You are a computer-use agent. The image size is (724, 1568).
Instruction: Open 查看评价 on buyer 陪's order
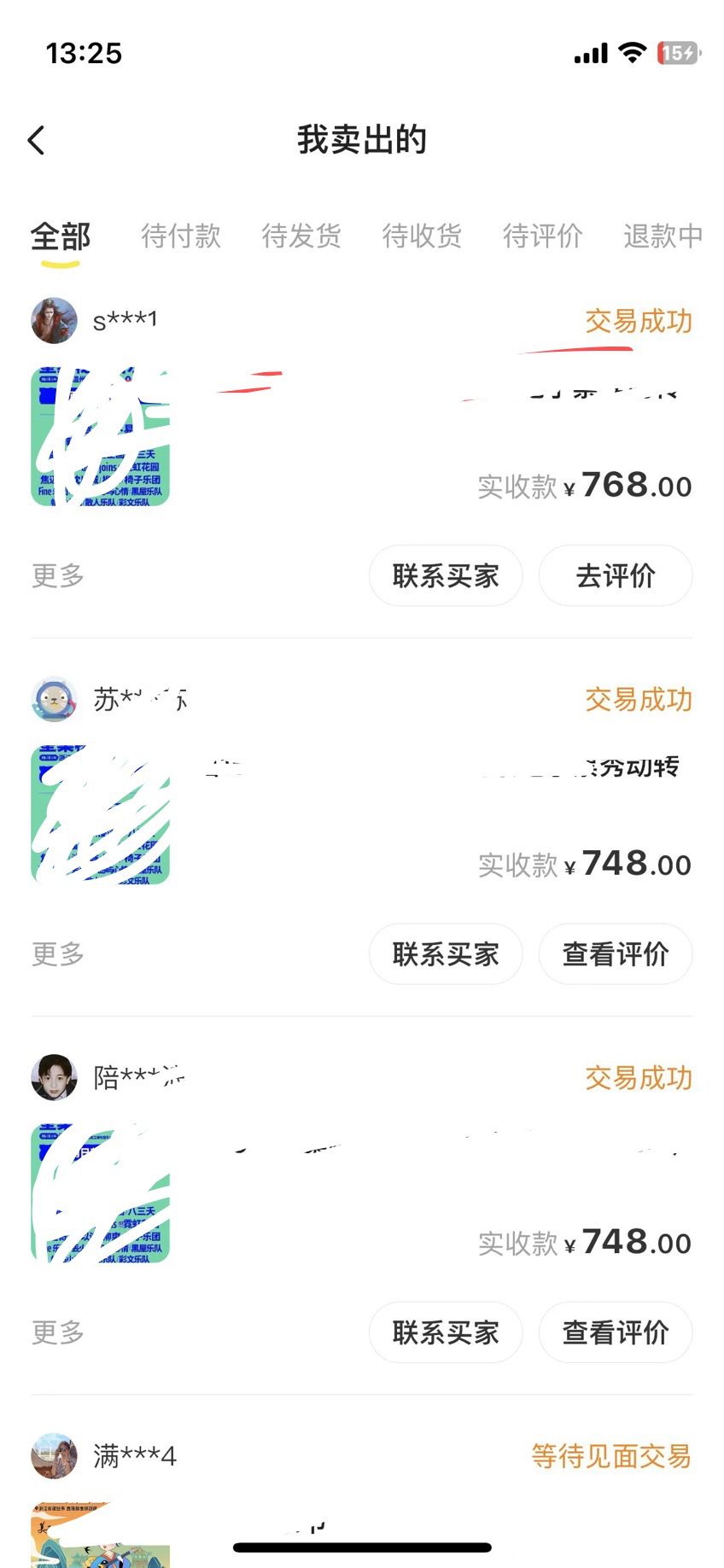click(616, 1332)
